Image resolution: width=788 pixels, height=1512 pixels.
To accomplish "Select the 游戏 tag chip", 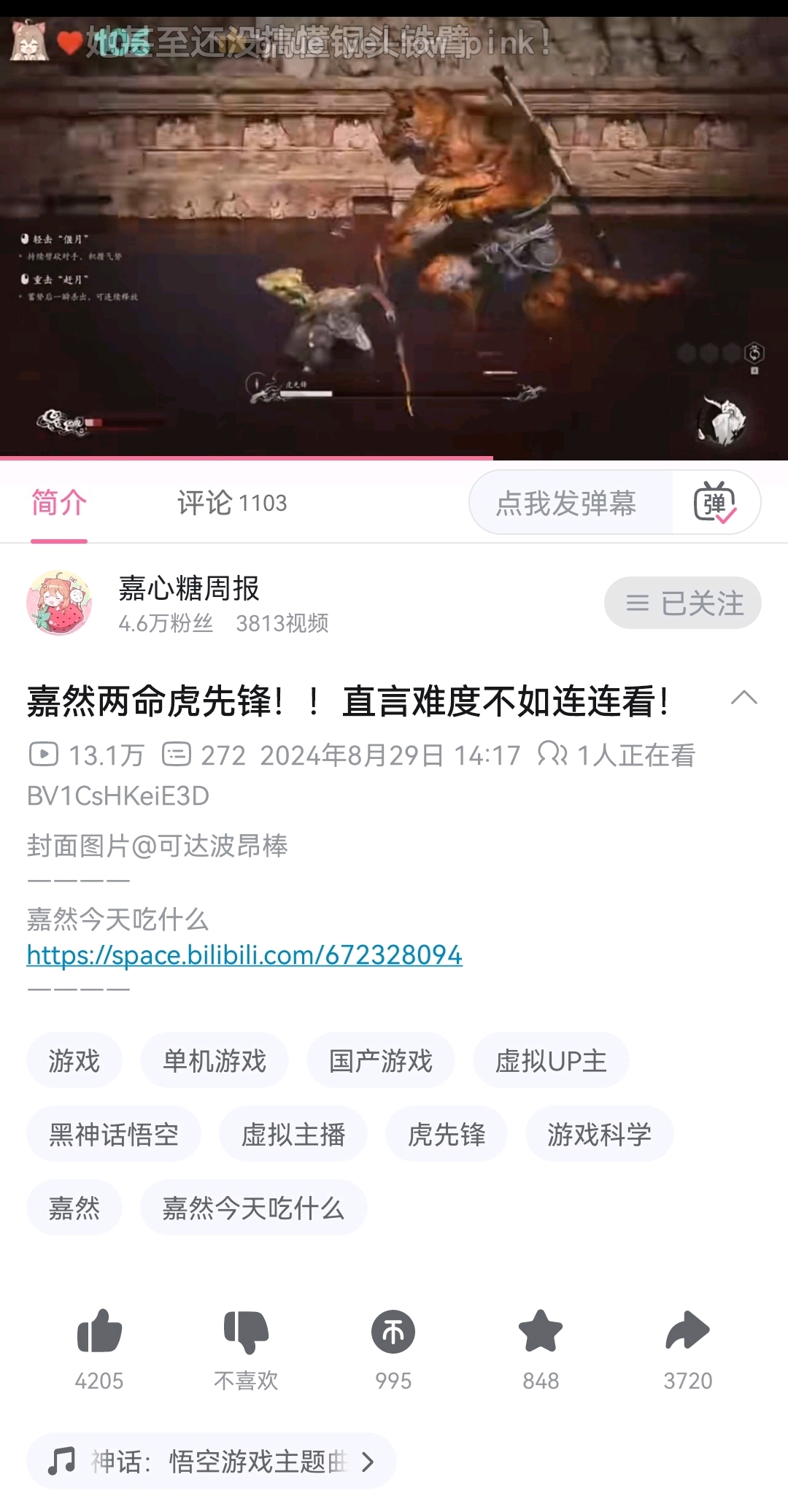I will [74, 1060].
